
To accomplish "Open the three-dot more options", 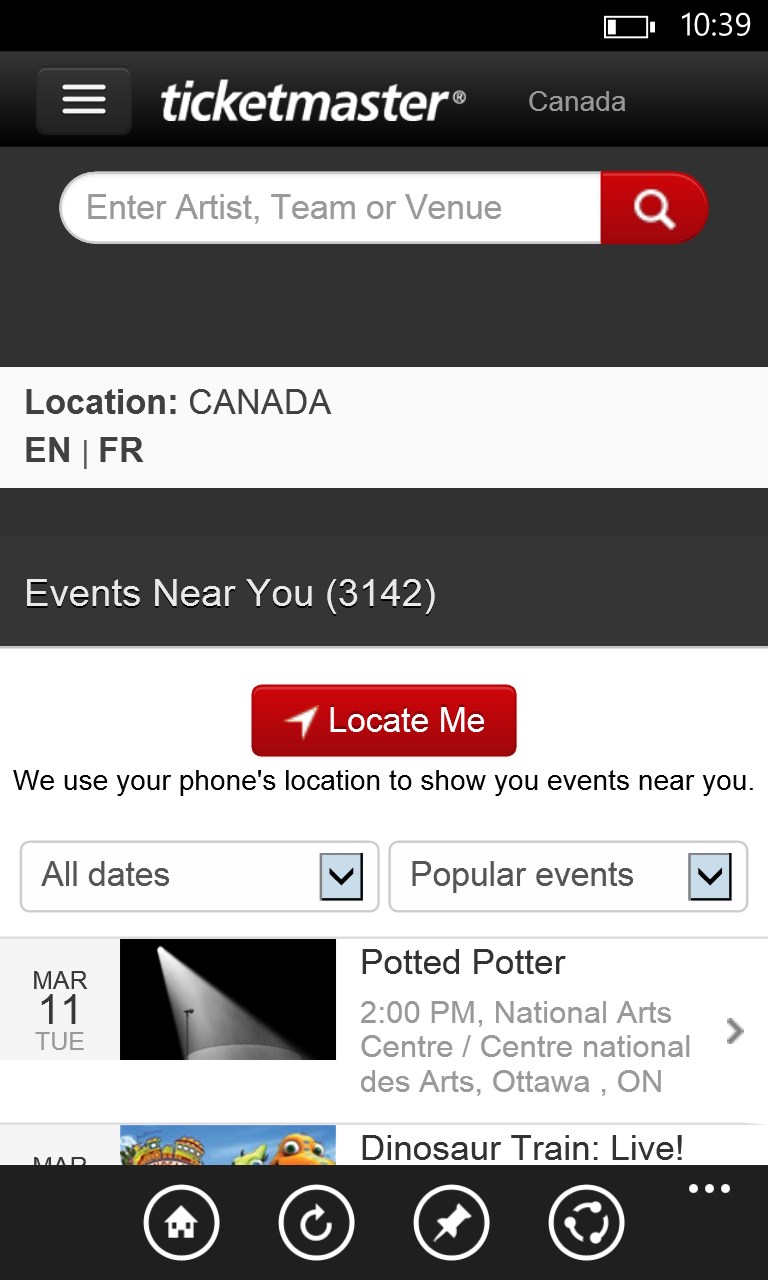I will point(709,1190).
